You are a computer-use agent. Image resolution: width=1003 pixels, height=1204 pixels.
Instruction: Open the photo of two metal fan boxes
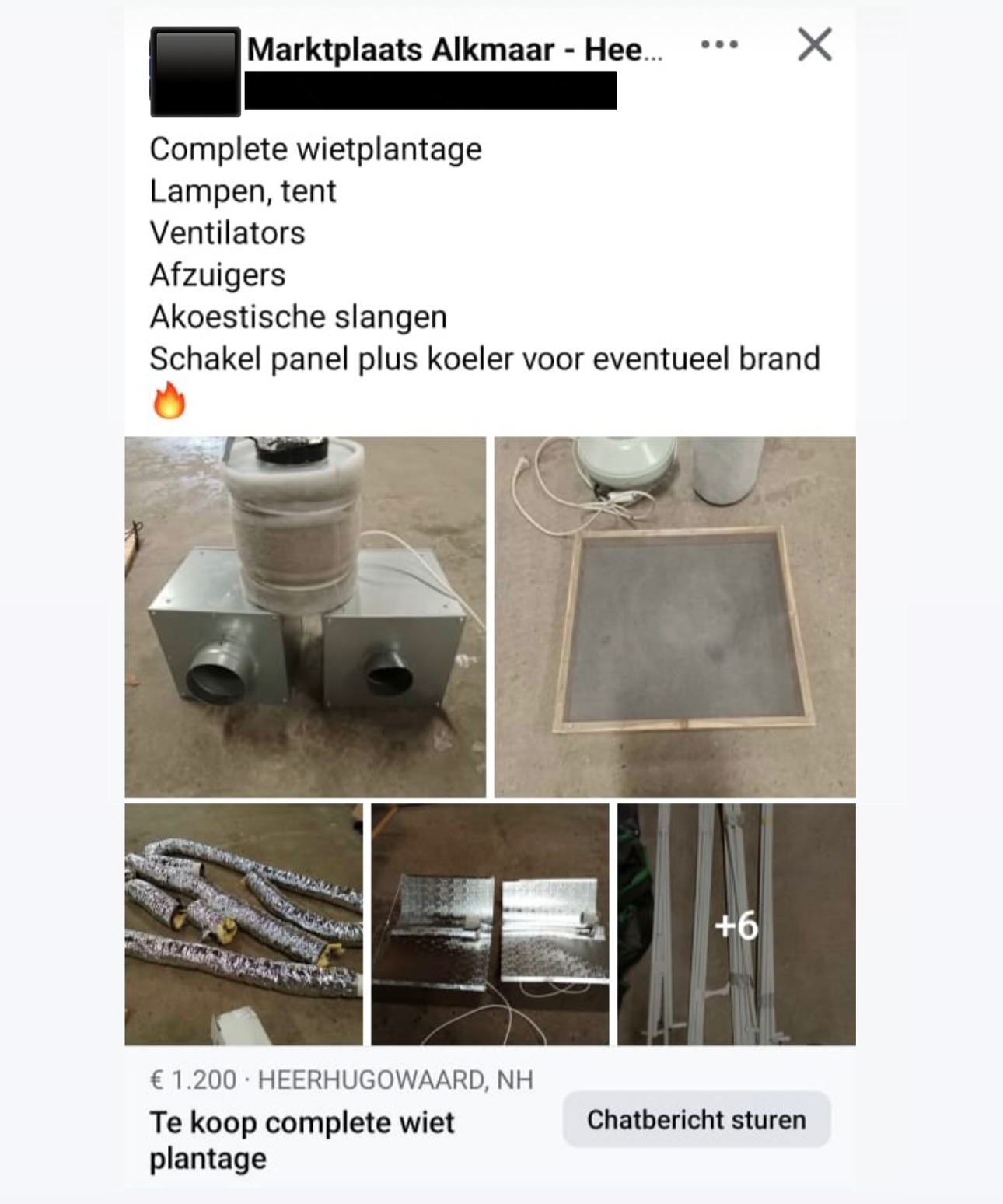tap(305, 617)
